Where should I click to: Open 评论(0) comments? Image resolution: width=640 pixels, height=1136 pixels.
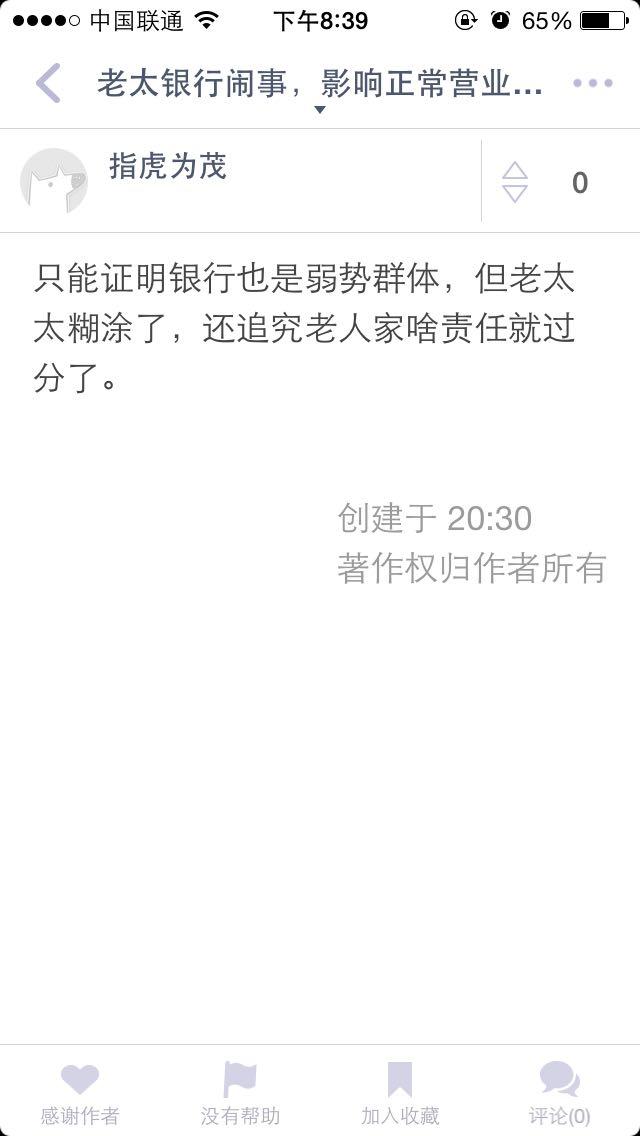click(x=560, y=1092)
